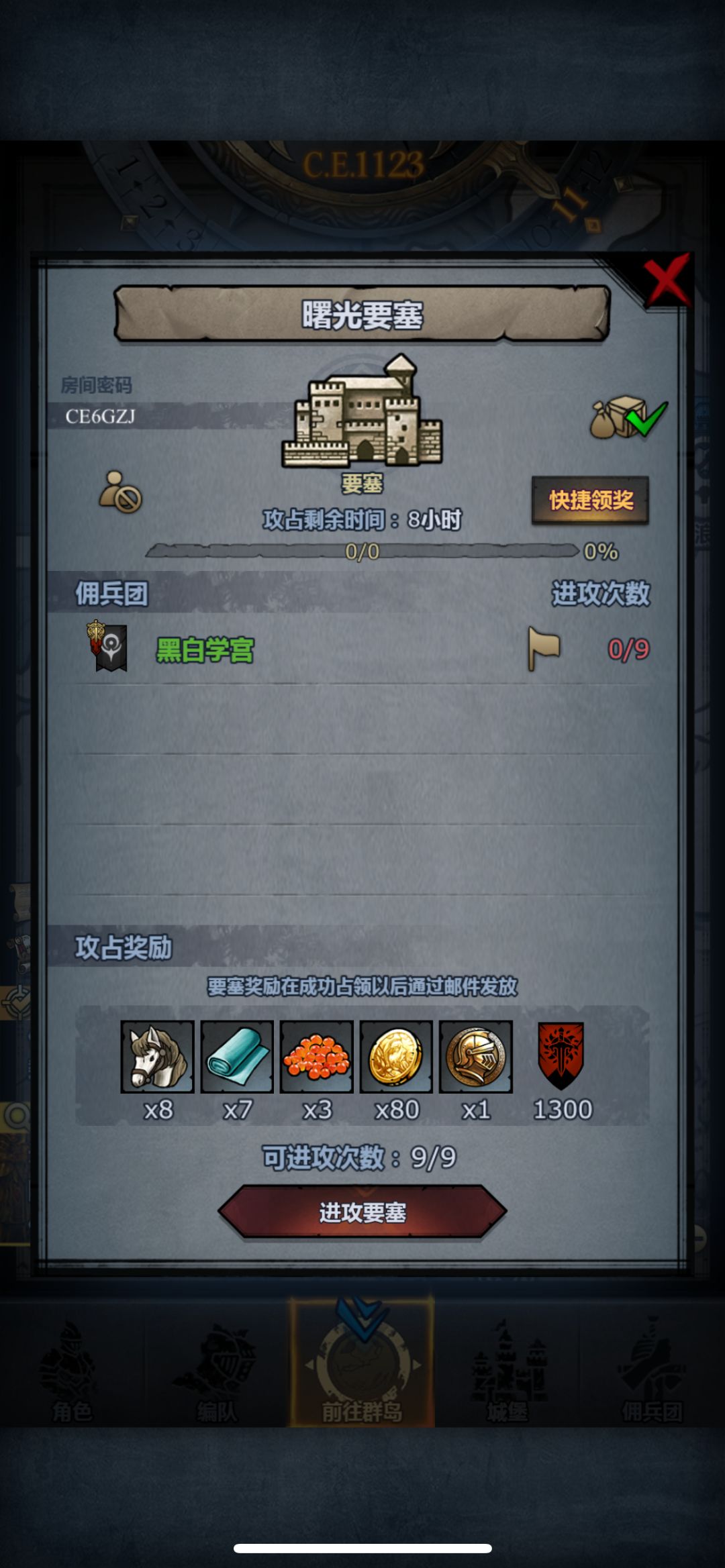Open the 黑白学宫 mercenary group row

click(362, 649)
